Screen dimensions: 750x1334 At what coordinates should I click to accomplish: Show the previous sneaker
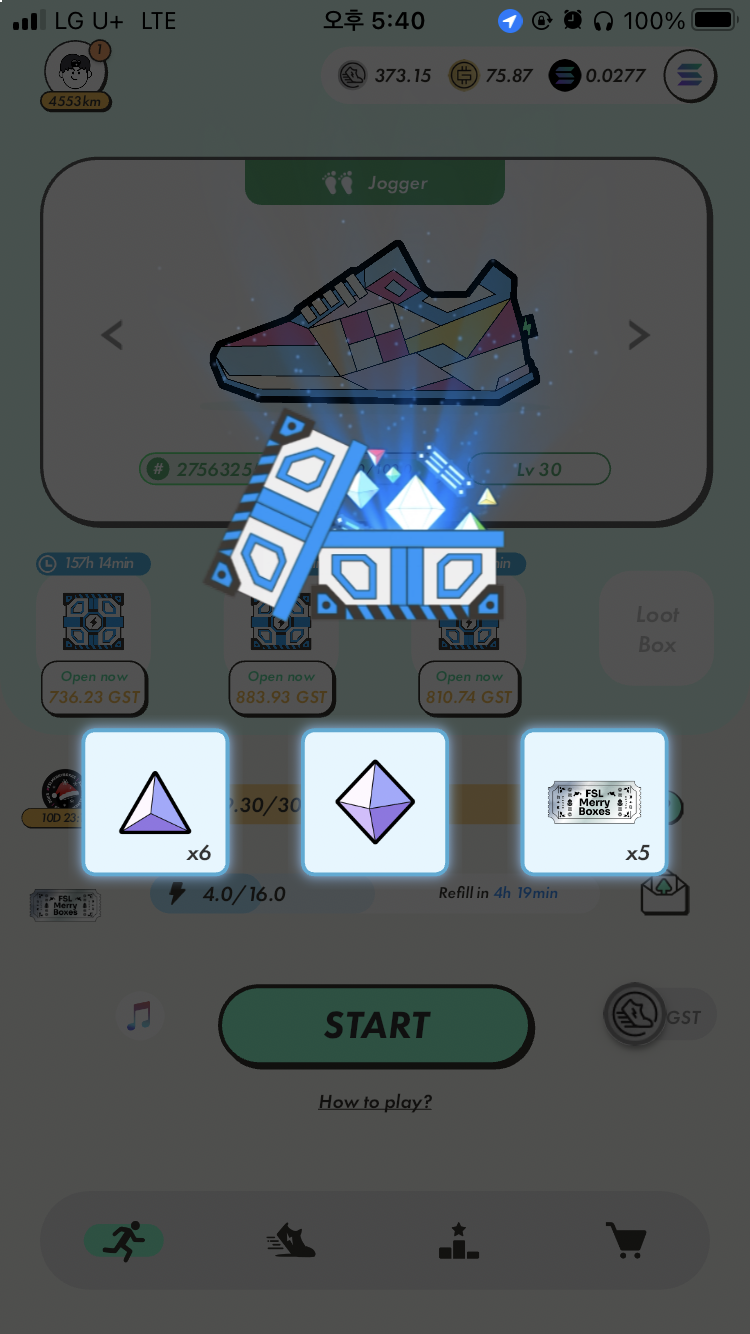tap(112, 335)
